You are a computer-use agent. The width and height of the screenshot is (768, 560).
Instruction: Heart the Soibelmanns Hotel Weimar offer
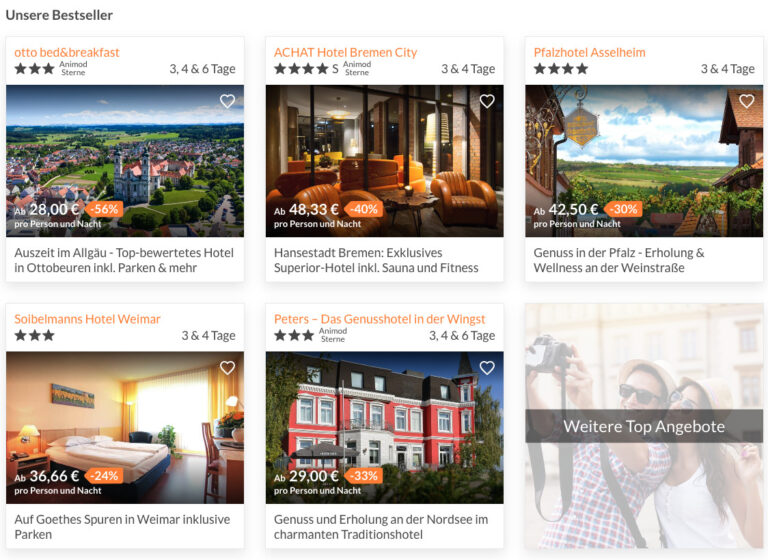pos(227,368)
